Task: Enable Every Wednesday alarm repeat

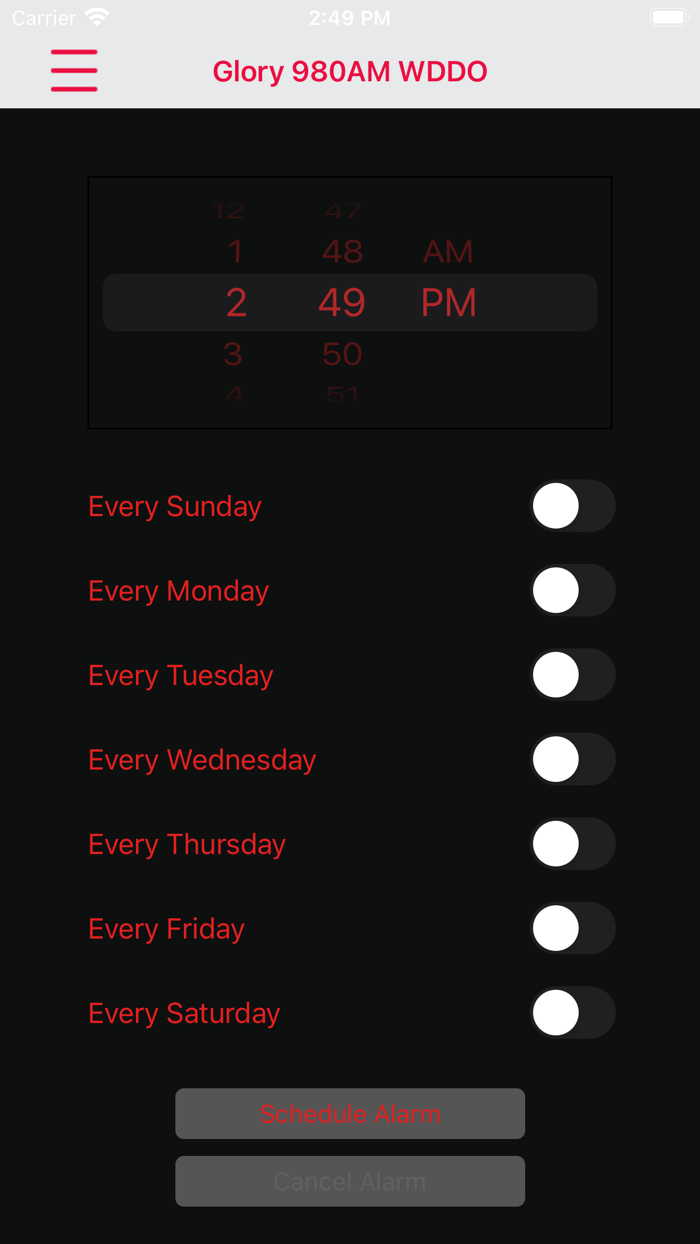Action: point(572,759)
